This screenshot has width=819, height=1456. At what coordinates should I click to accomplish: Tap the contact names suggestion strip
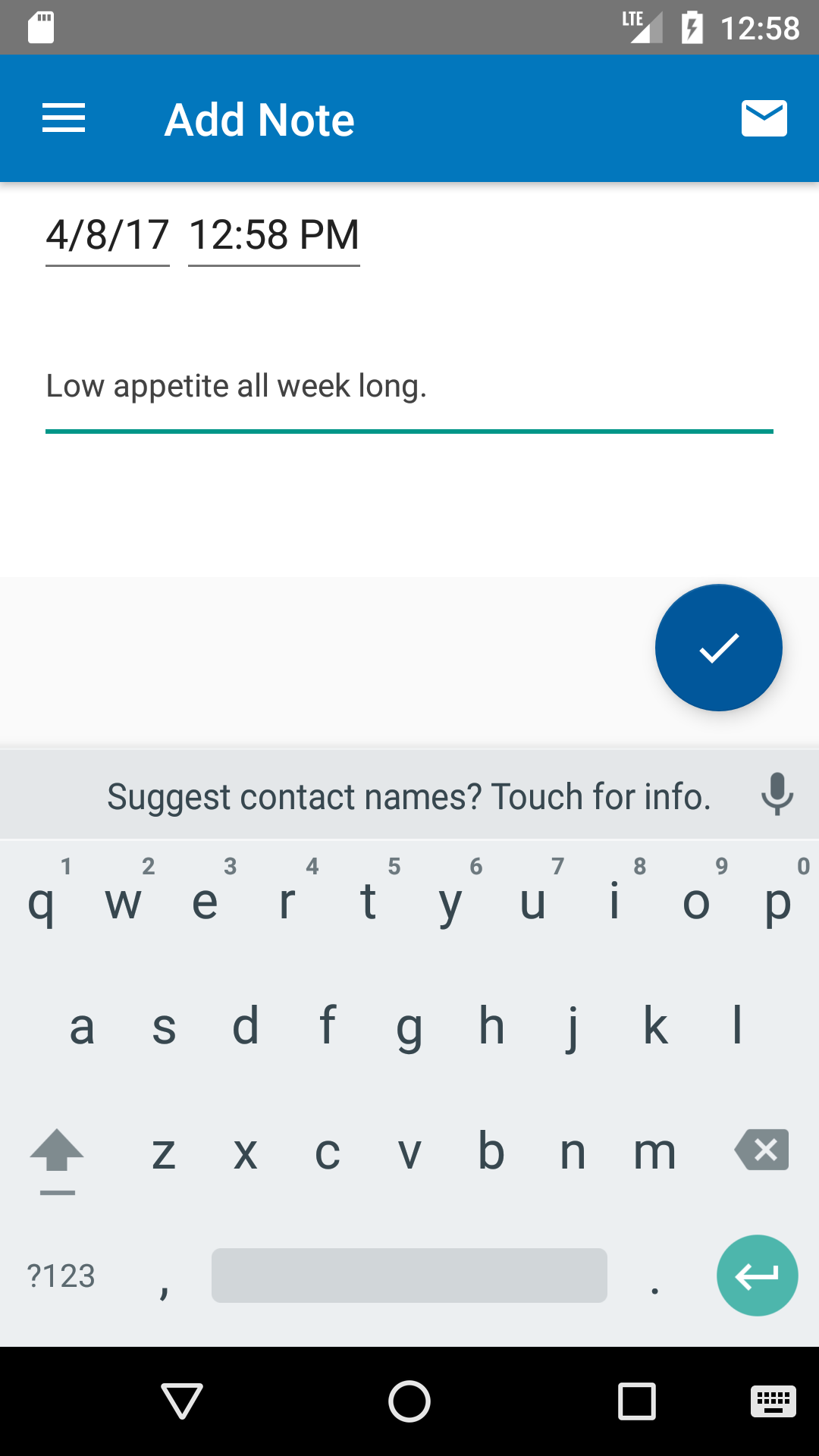pos(409,796)
